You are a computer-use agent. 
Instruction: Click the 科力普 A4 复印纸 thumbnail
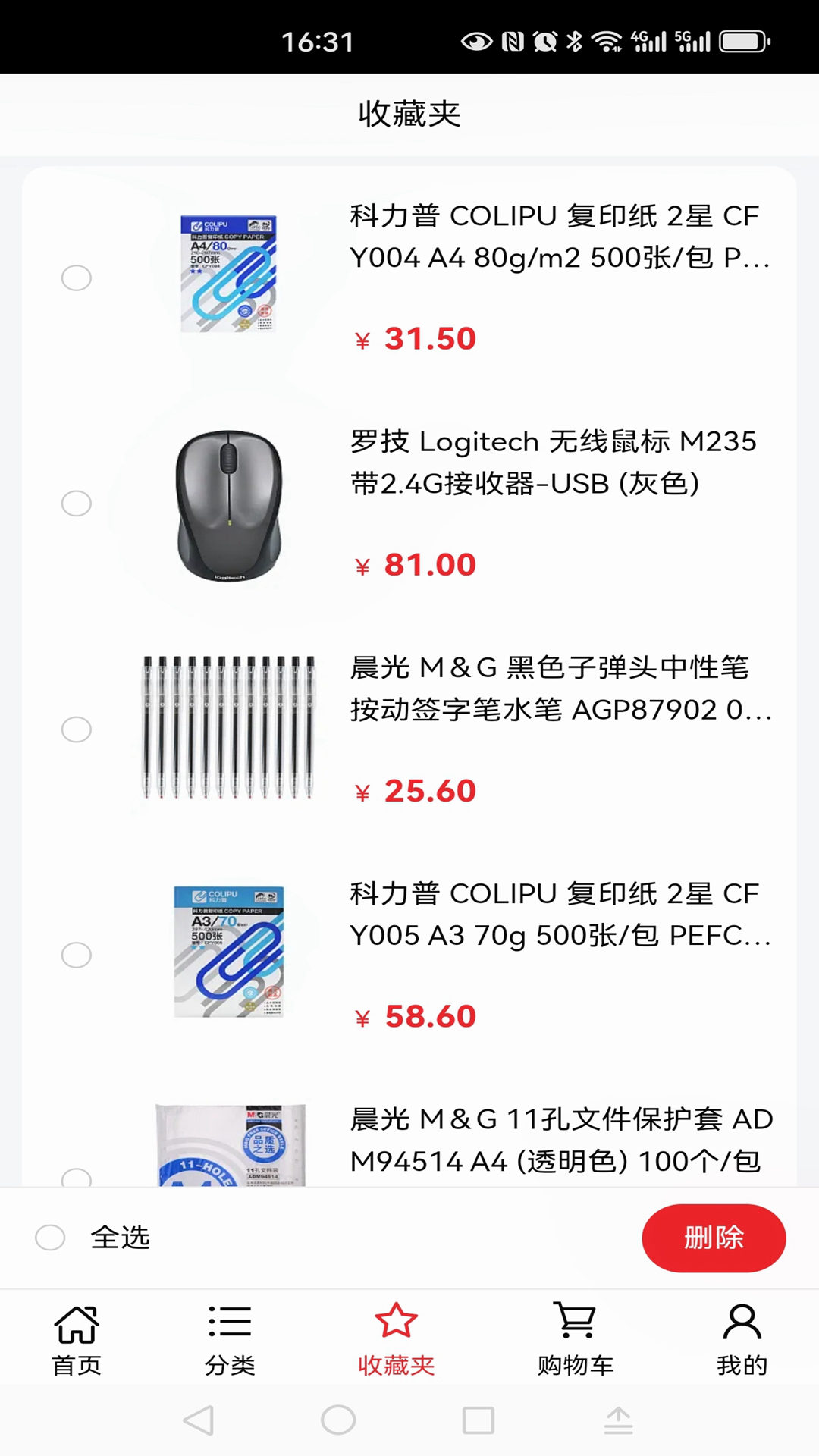(229, 278)
